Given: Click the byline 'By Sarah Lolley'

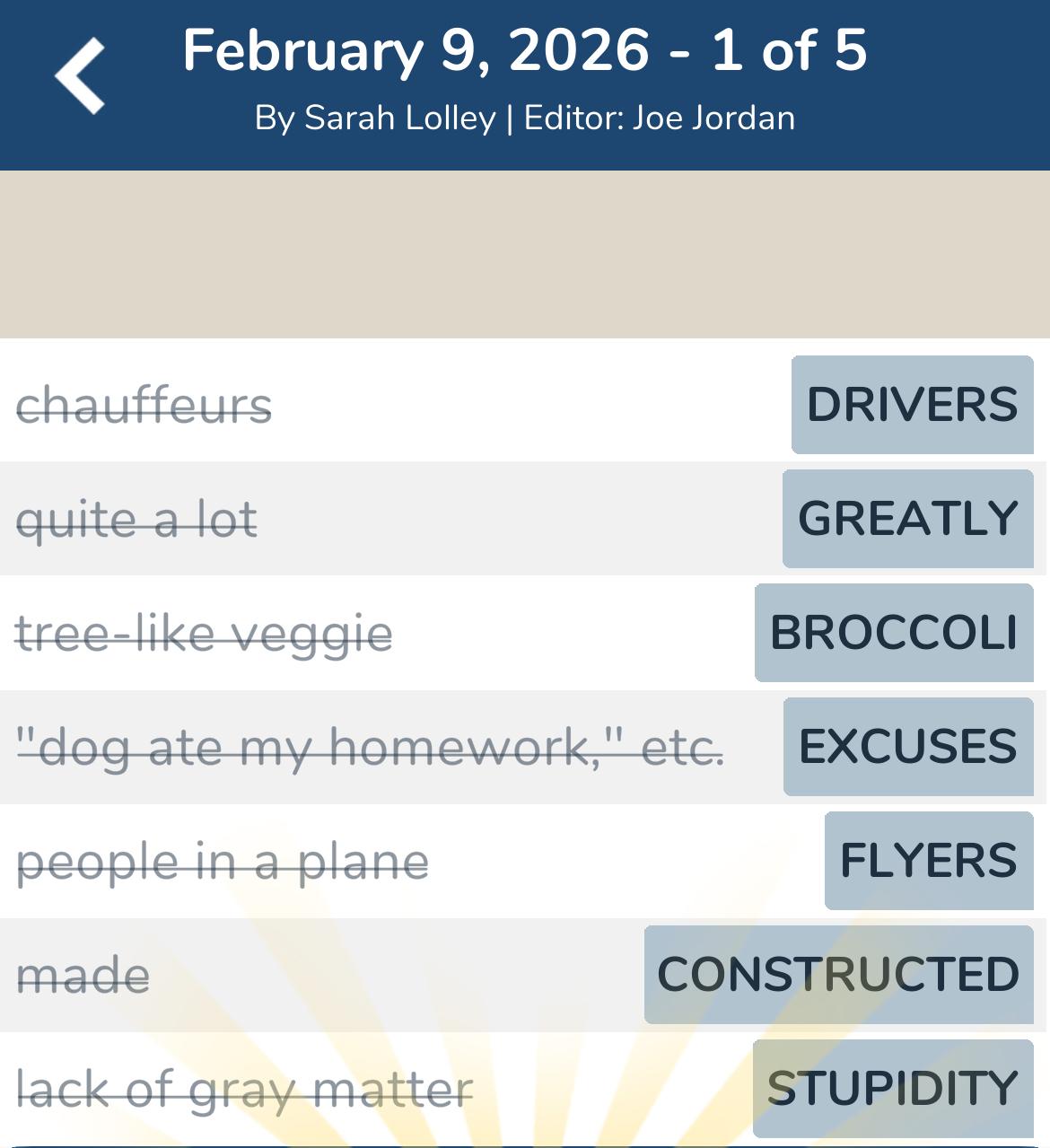Looking at the screenshot, I should 377,117.
